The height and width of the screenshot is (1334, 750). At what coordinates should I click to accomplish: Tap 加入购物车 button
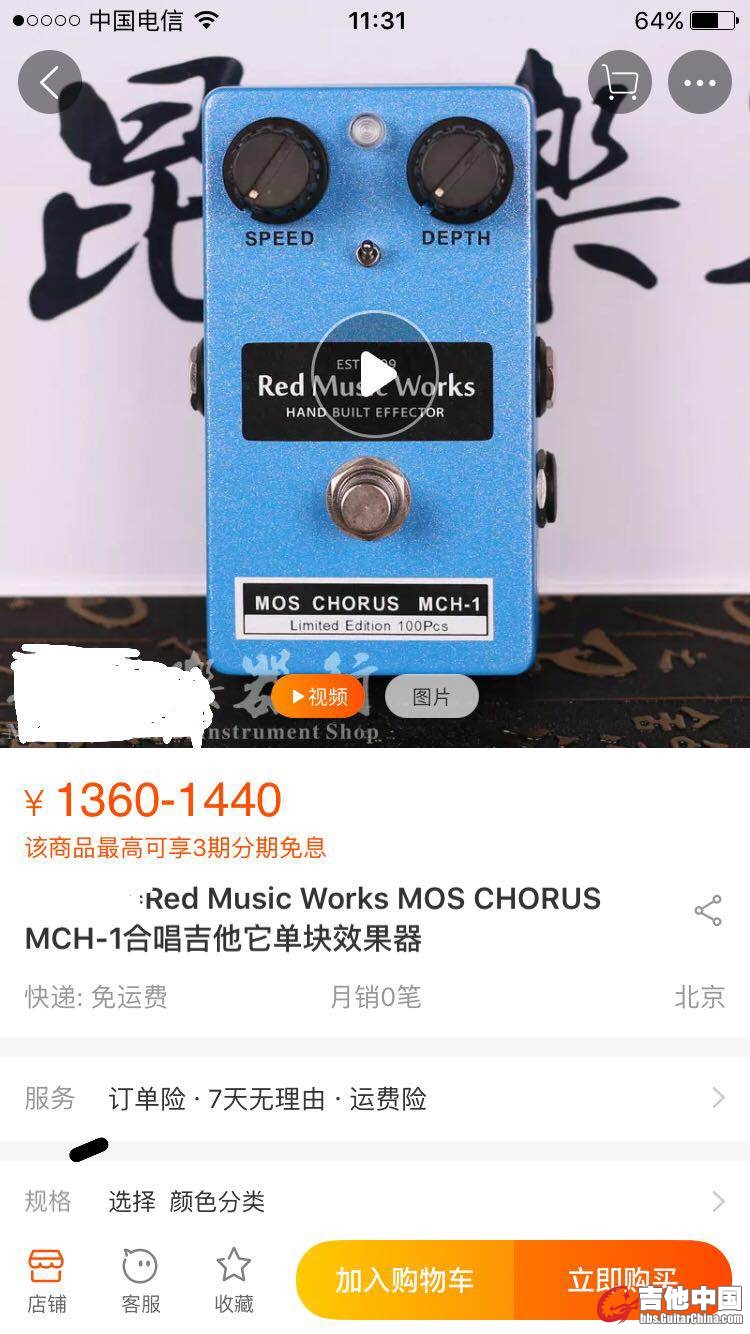tap(405, 1281)
